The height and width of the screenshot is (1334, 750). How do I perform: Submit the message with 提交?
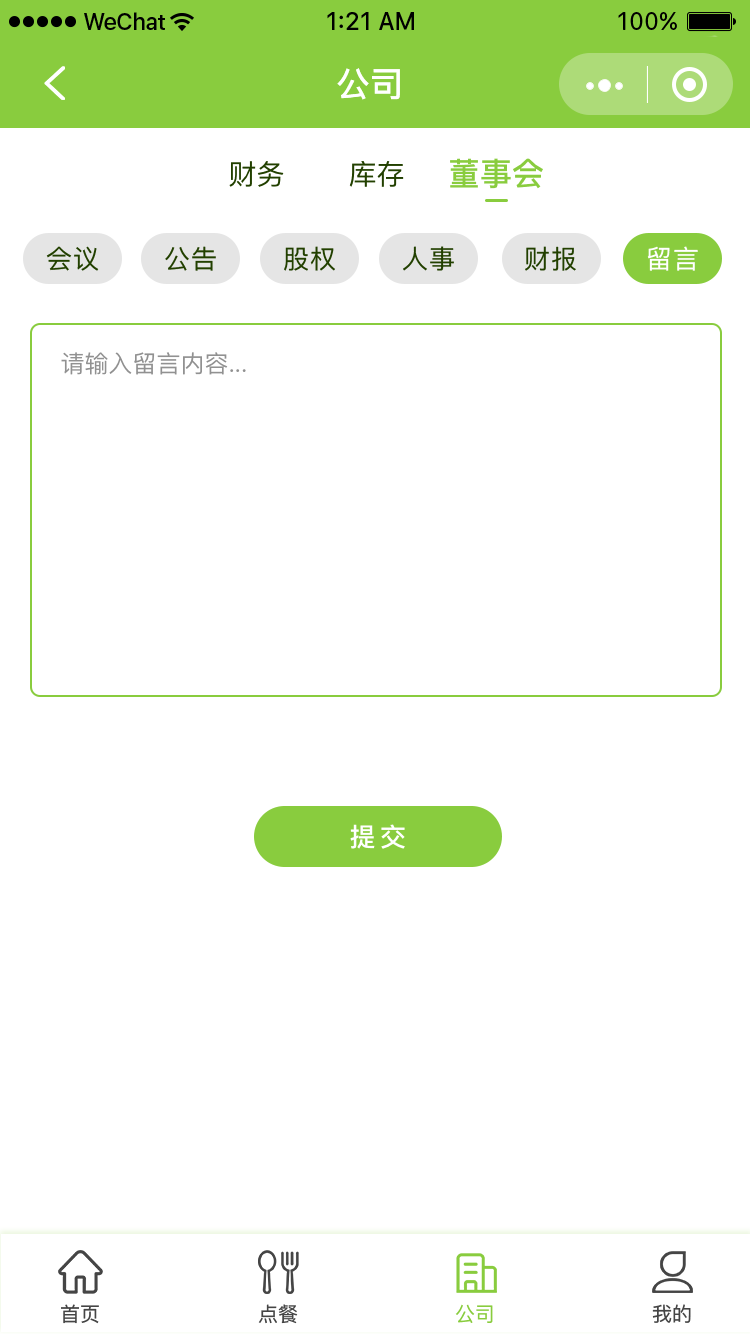point(378,837)
